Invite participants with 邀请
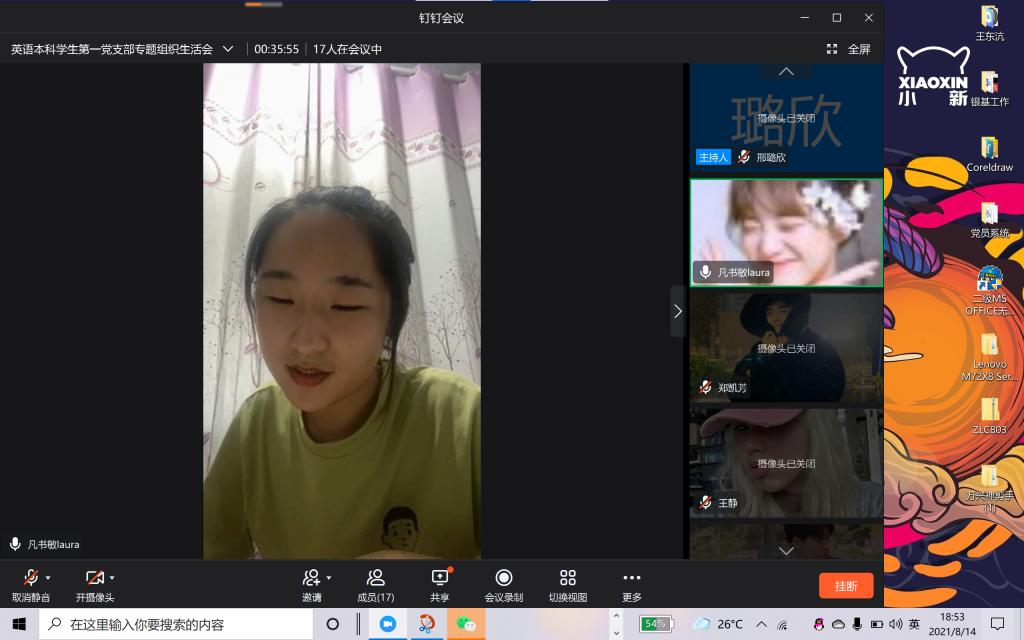Image resolution: width=1024 pixels, height=640 pixels. [x=311, y=584]
